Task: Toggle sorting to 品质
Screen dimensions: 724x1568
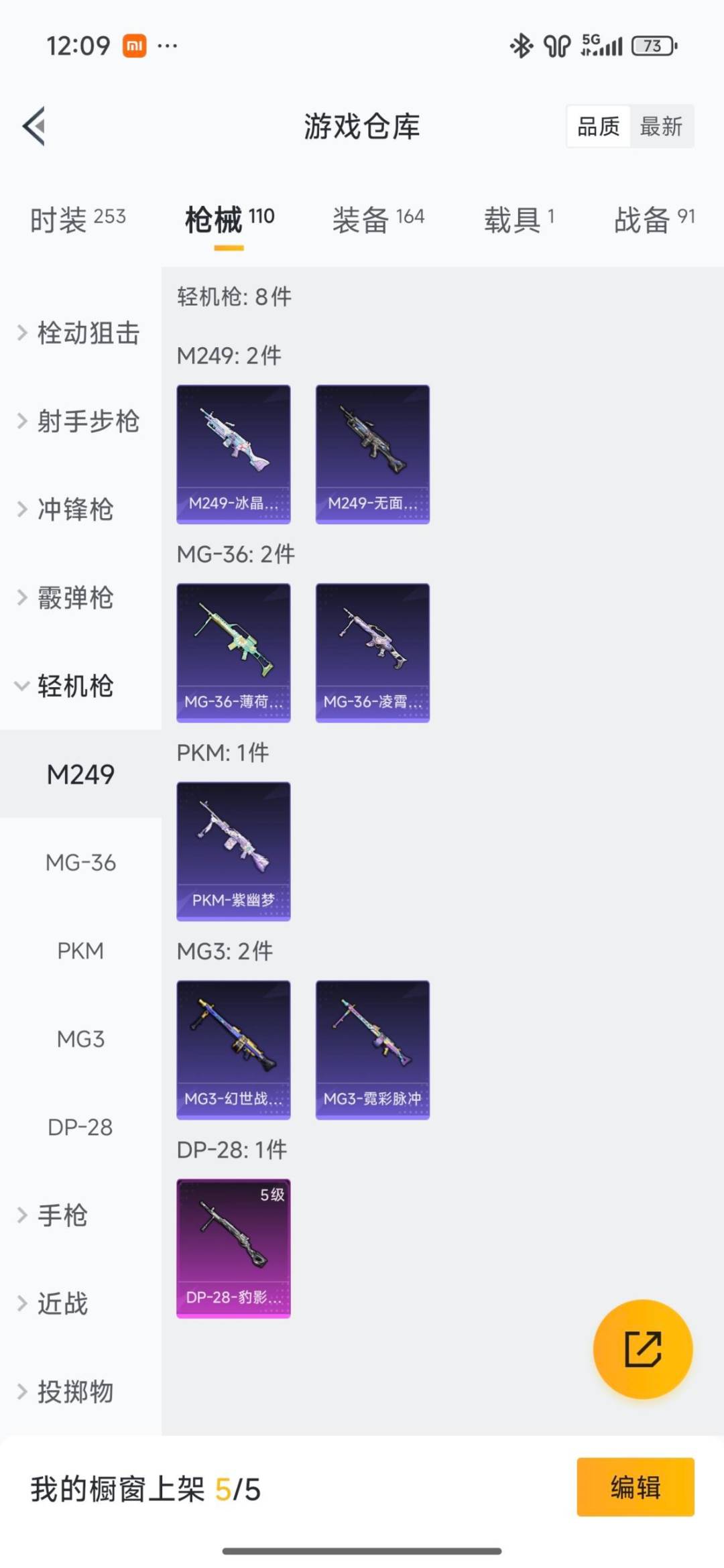Action: [600, 127]
